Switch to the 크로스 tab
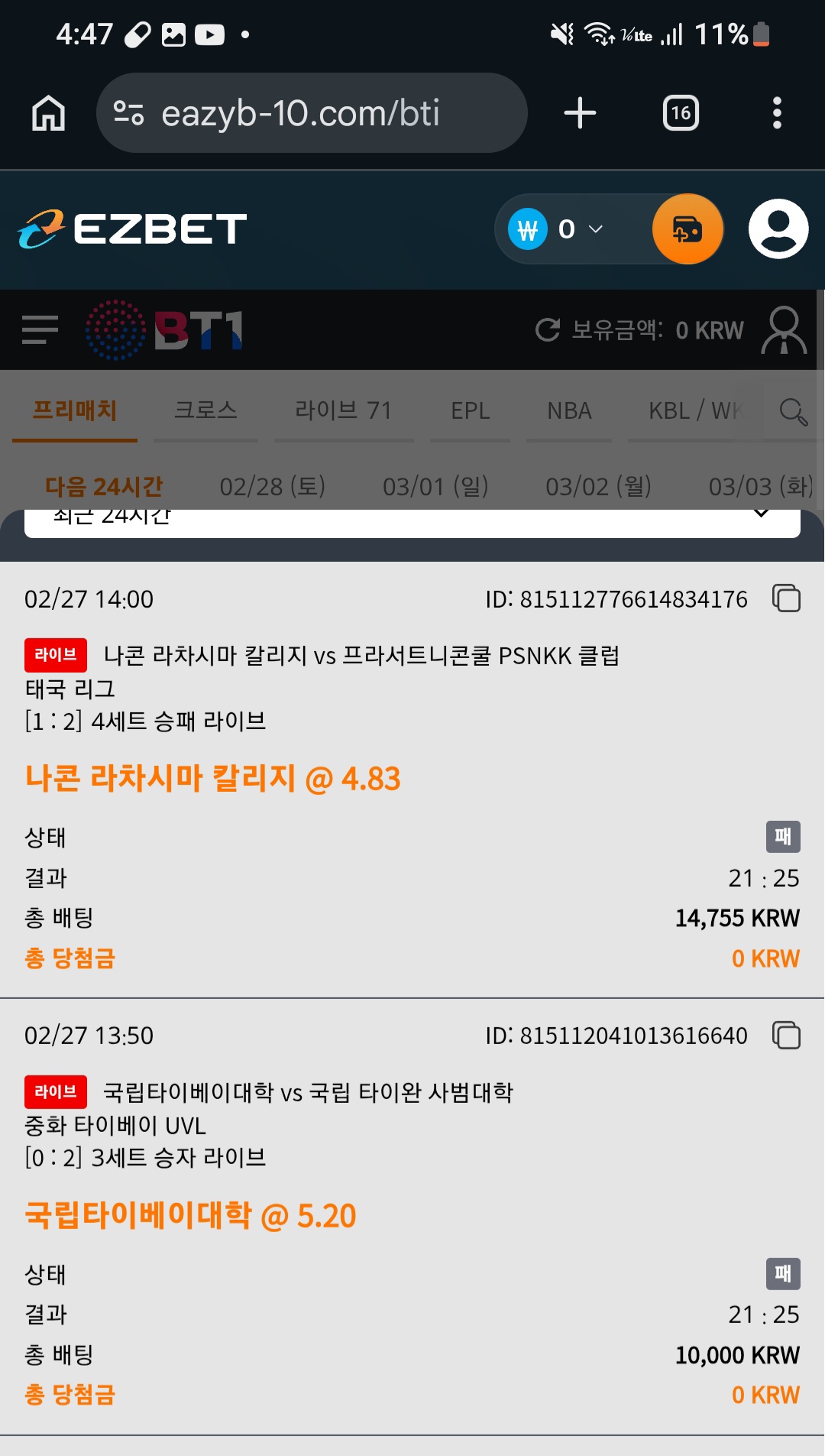This screenshot has height=1456, width=825. click(x=205, y=410)
